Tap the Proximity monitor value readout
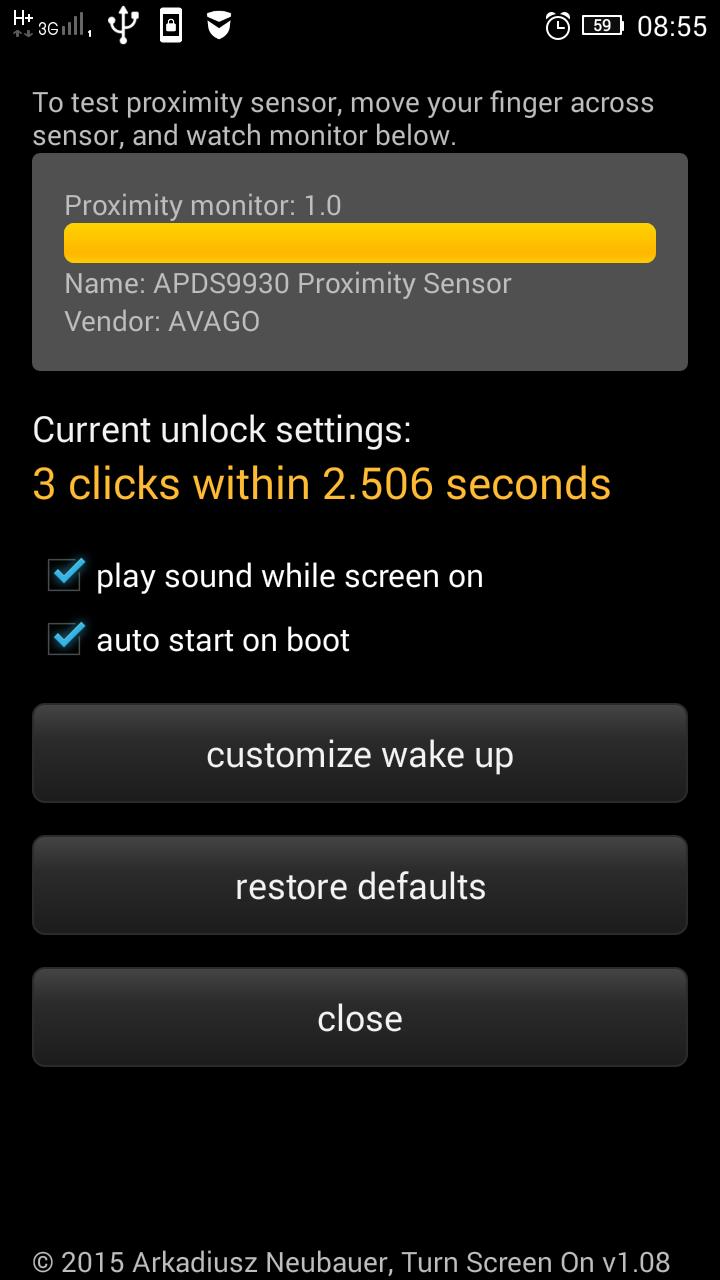The image size is (720, 1280). [x=203, y=205]
